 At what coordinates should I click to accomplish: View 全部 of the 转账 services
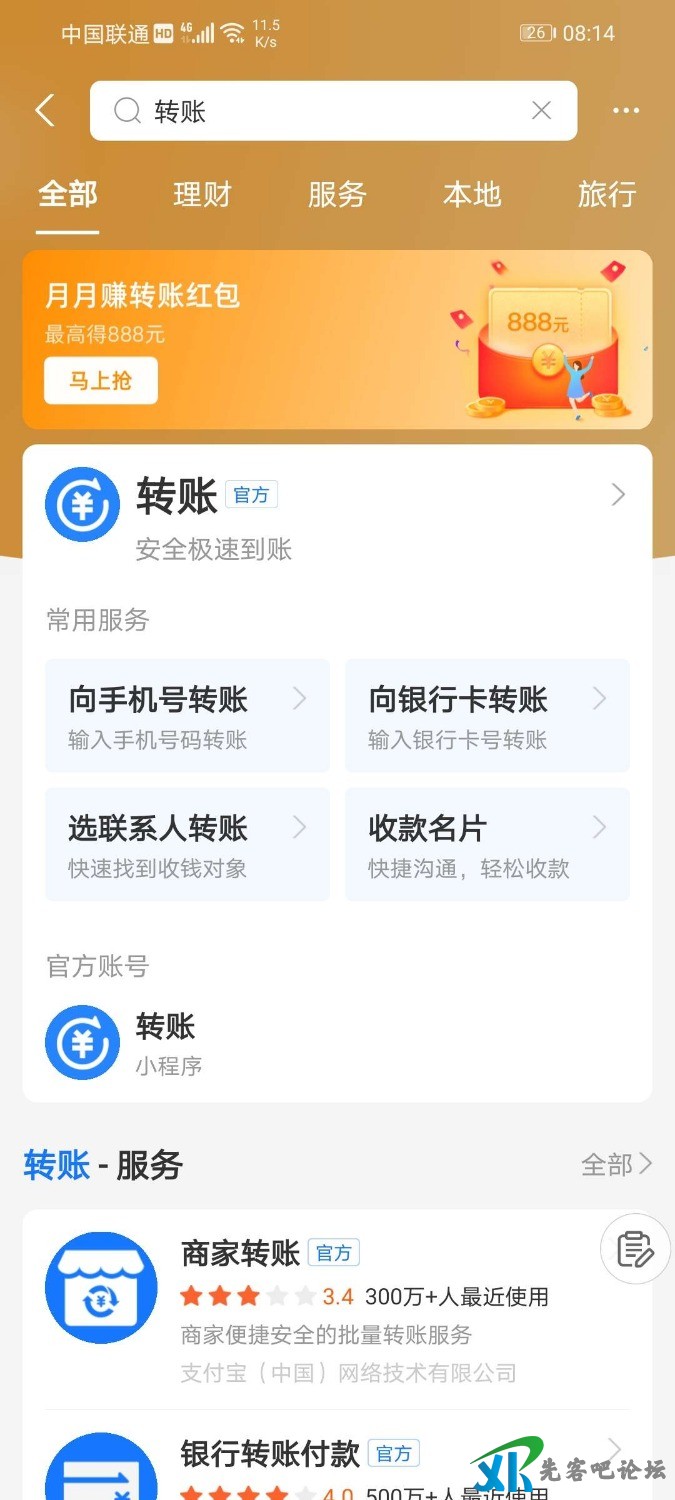click(x=616, y=1165)
